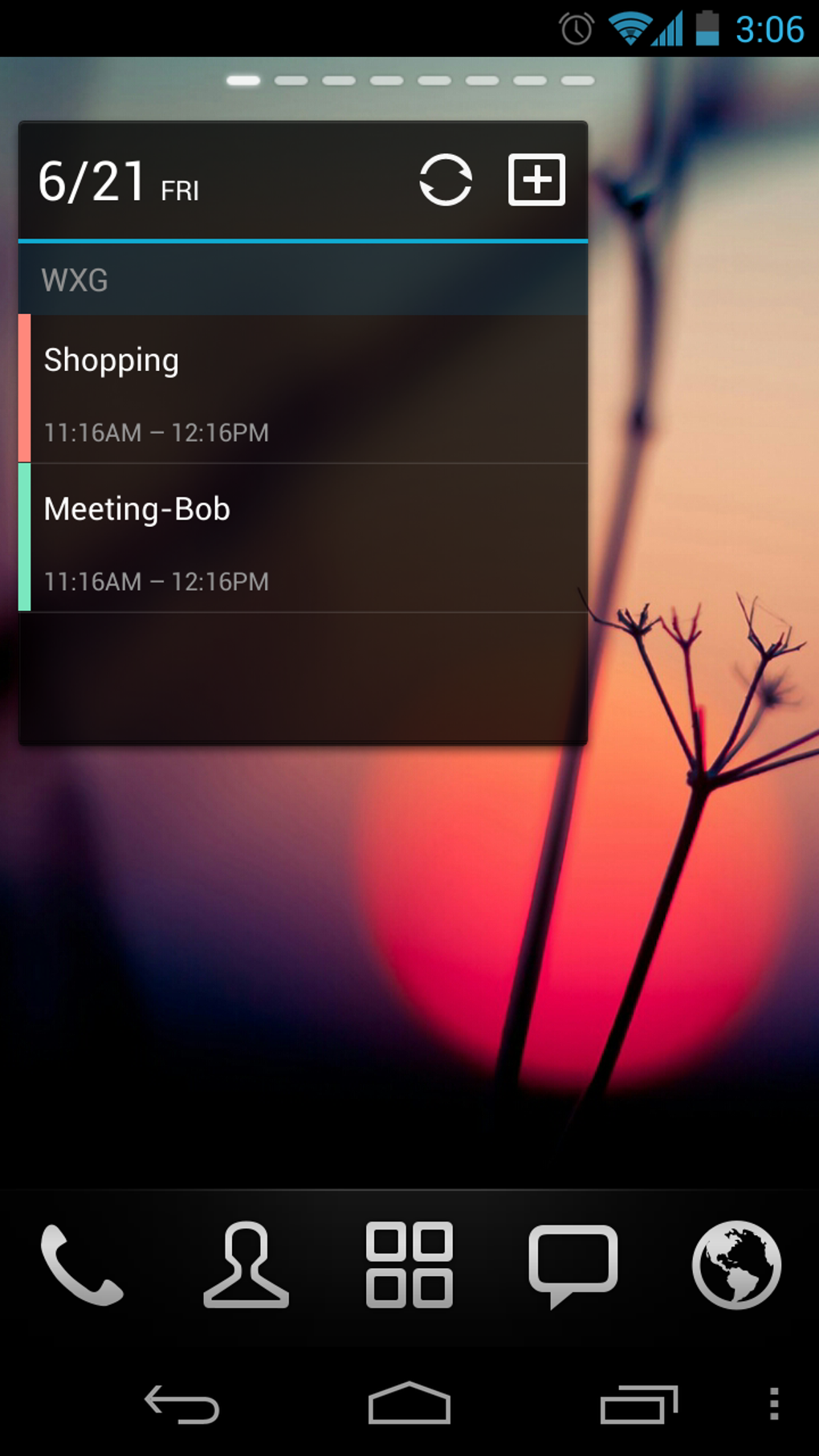Go back with the system back button
The width and height of the screenshot is (819, 1456).
[182, 1404]
